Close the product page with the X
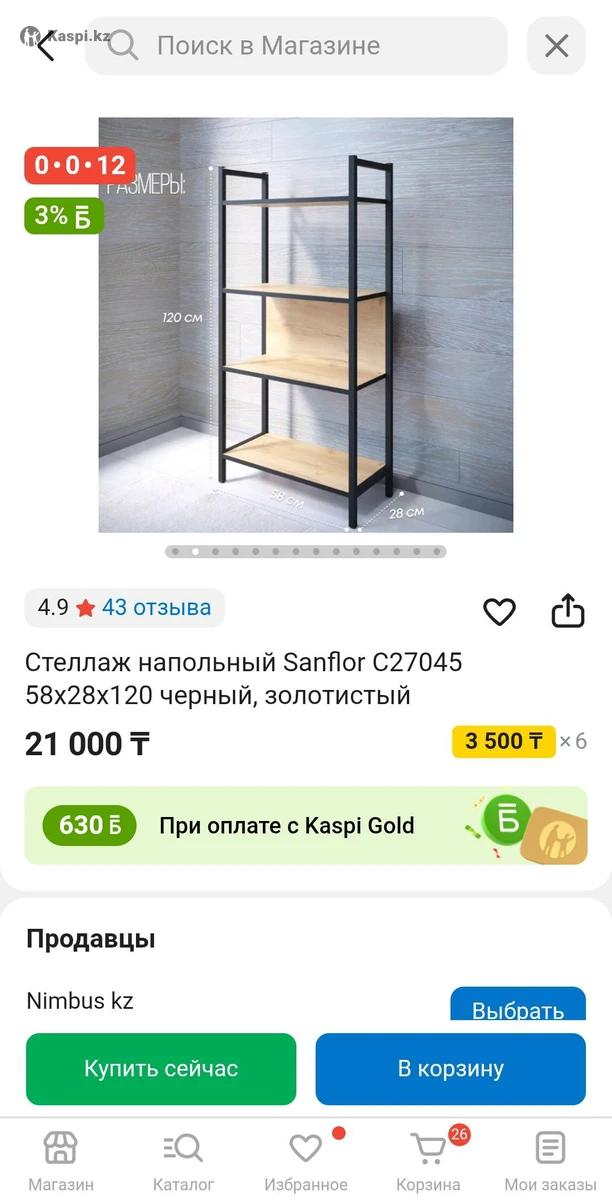This screenshot has width=612, height=1200. (x=556, y=46)
